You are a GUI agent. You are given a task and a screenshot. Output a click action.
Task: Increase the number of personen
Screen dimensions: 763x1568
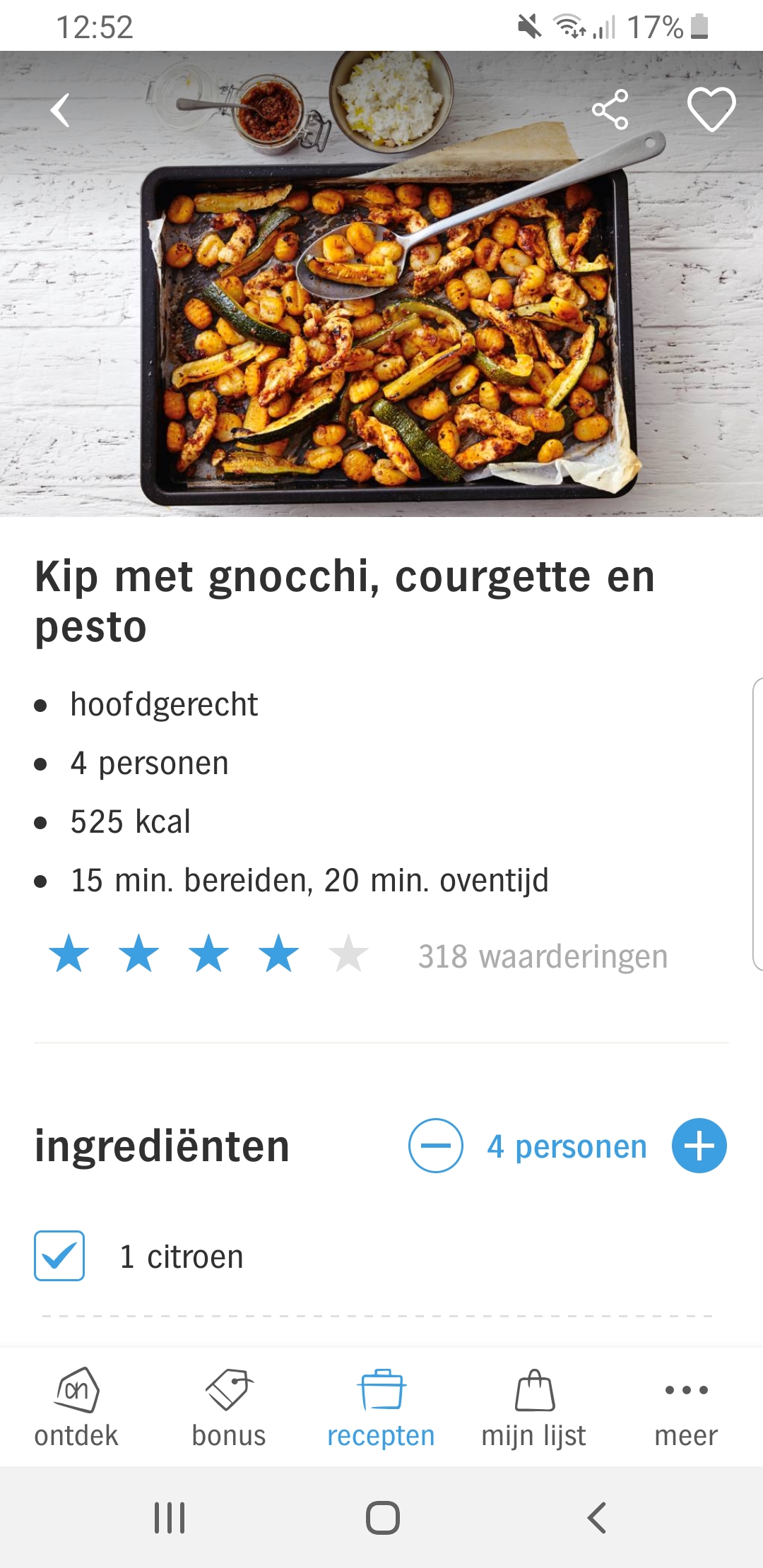699,1146
